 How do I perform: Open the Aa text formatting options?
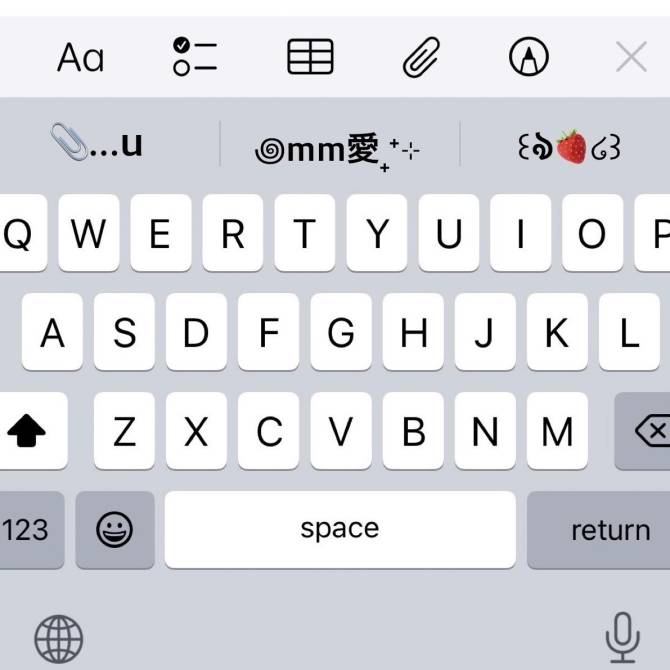coord(81,58)
